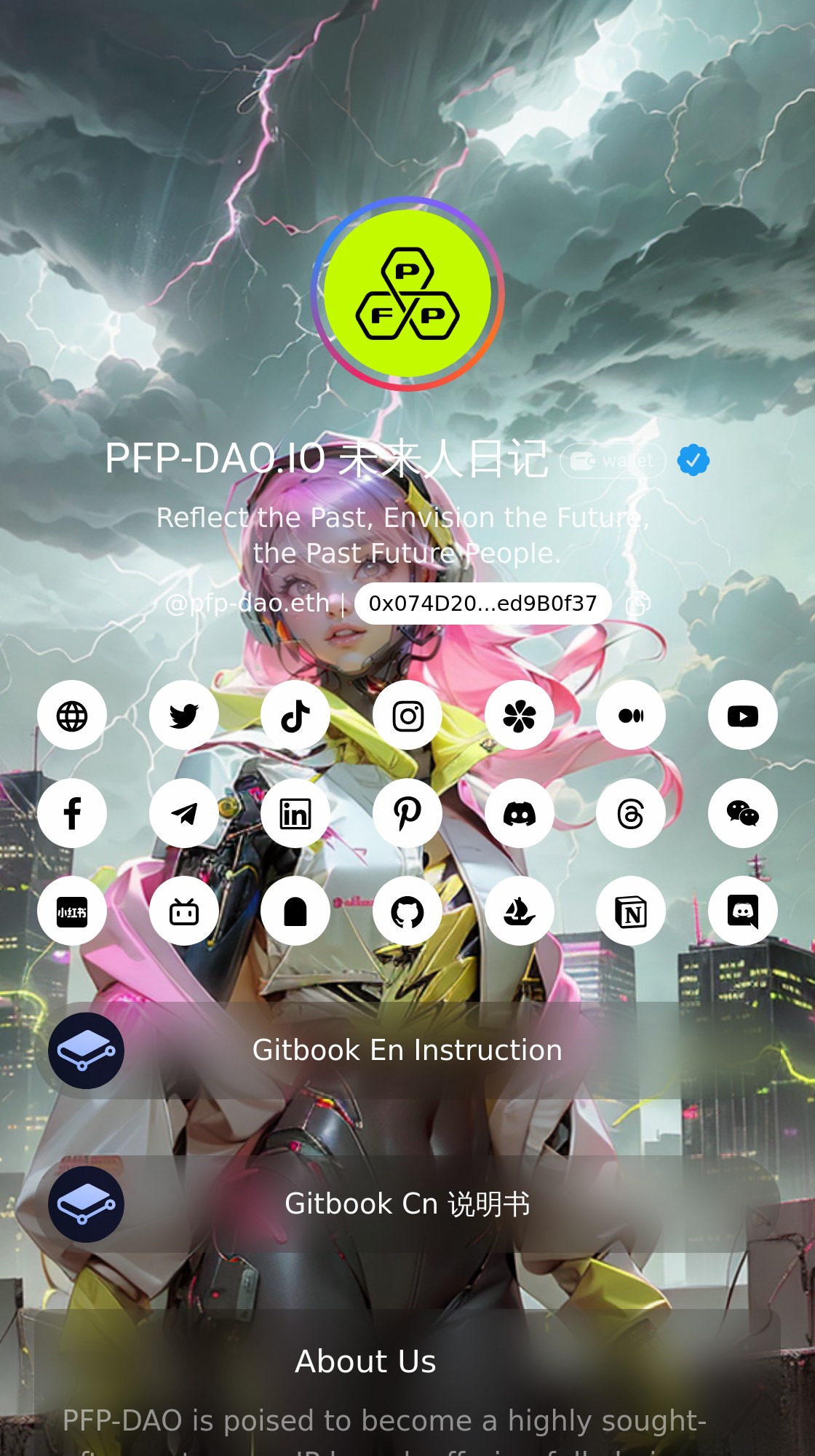Viewport: 815px width, 1456px height.
Task: Open the Twitter profile link
Action: pyautogui.click(x=184, y=716)
